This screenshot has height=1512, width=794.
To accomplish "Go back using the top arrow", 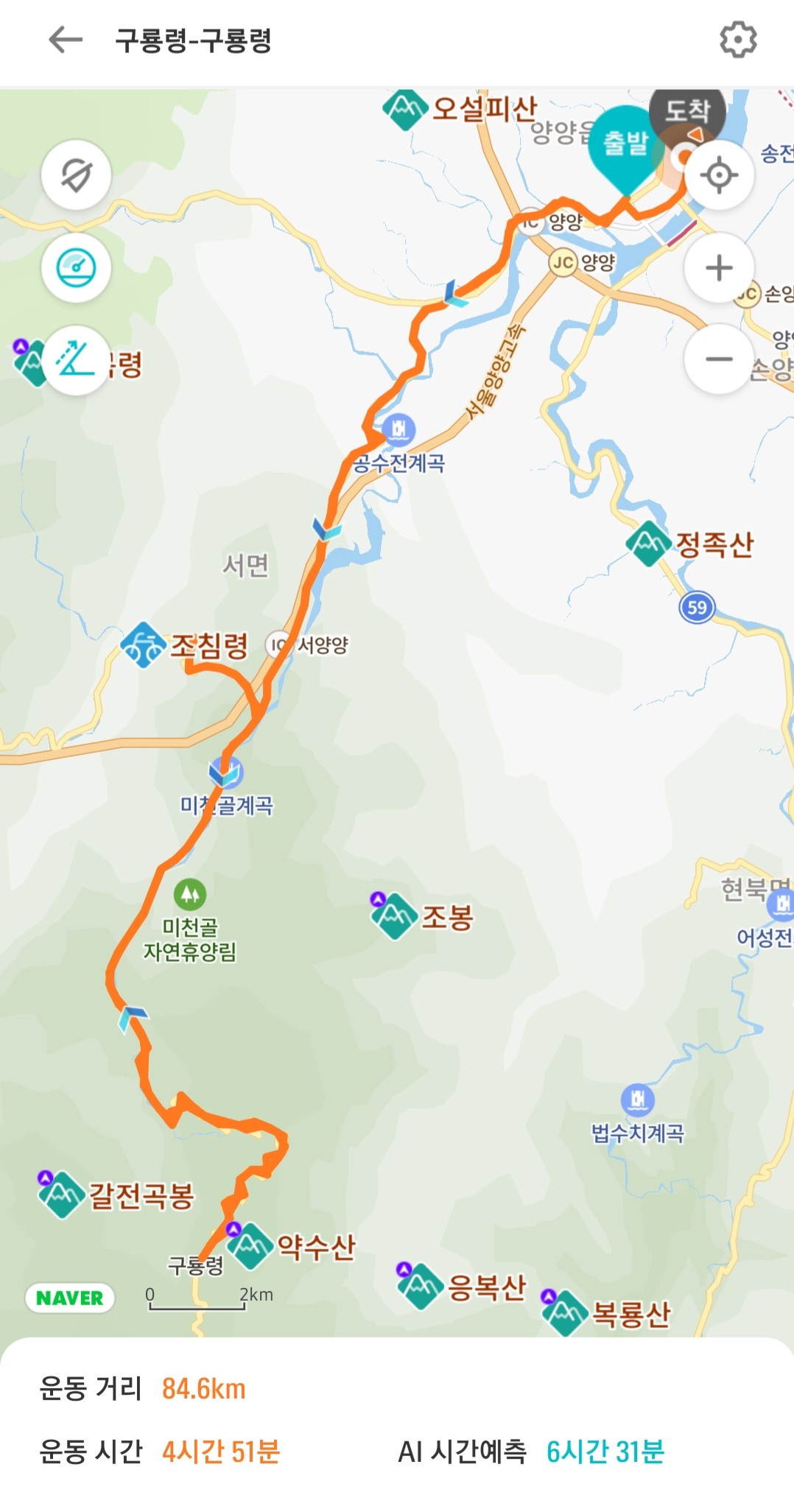I will 66,40.
